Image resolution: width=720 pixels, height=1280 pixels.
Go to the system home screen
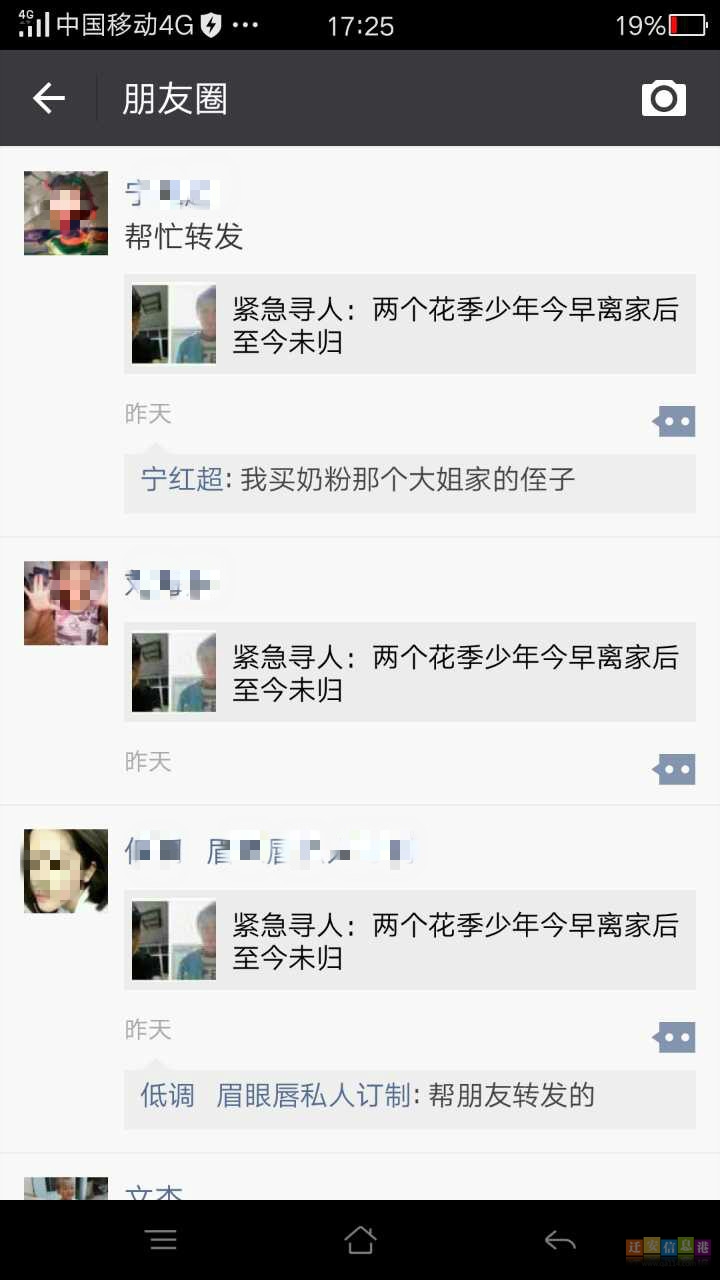360,1241
